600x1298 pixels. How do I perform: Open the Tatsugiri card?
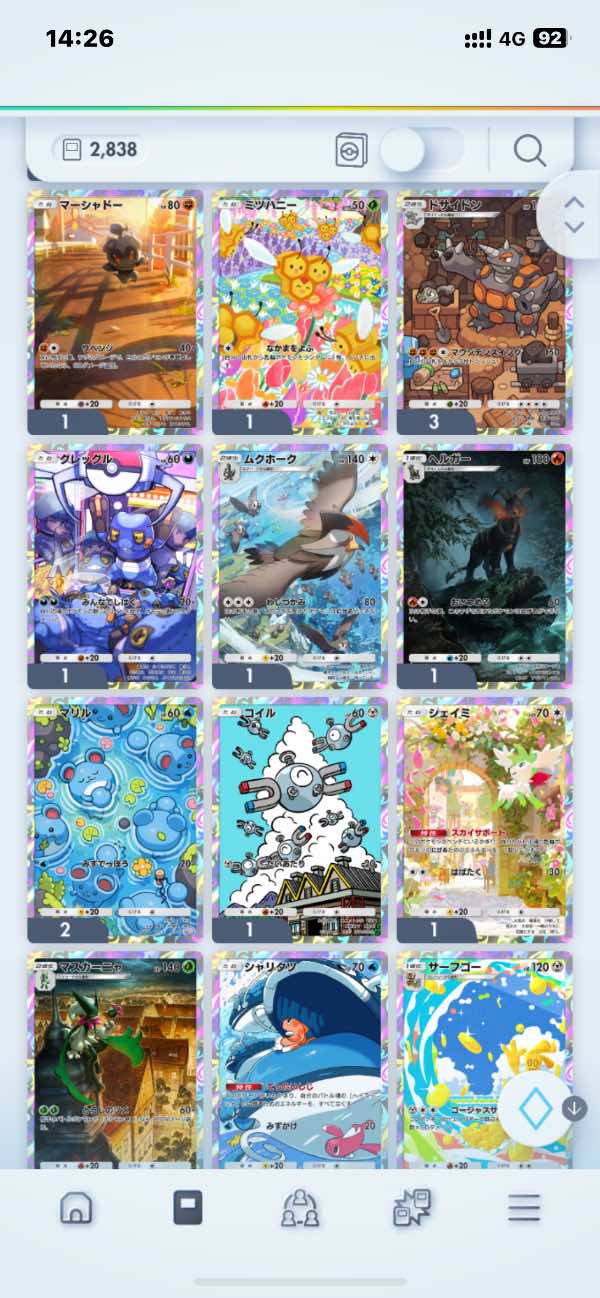(x=300, y=1060)
